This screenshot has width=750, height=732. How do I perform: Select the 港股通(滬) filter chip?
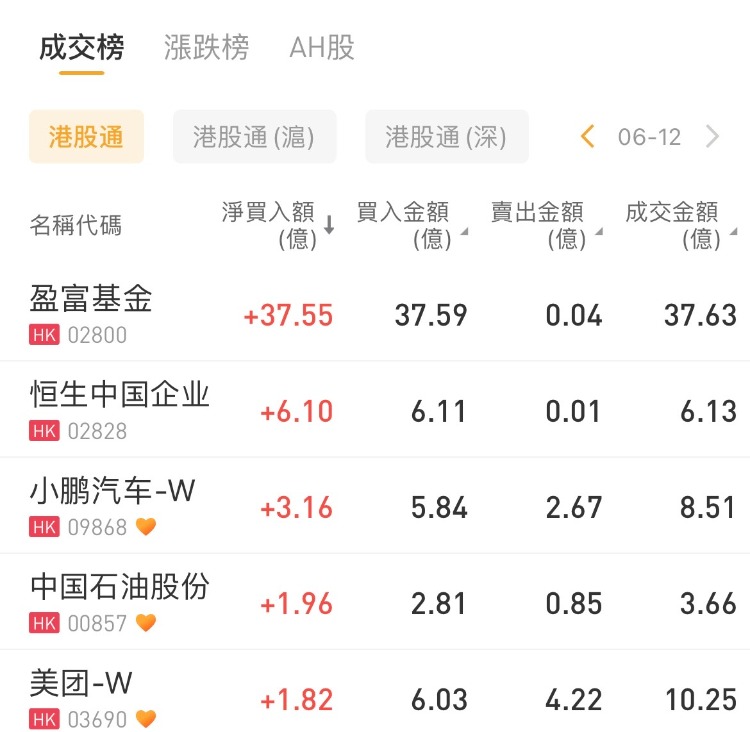pyautogui.click(x=254, y=137)
